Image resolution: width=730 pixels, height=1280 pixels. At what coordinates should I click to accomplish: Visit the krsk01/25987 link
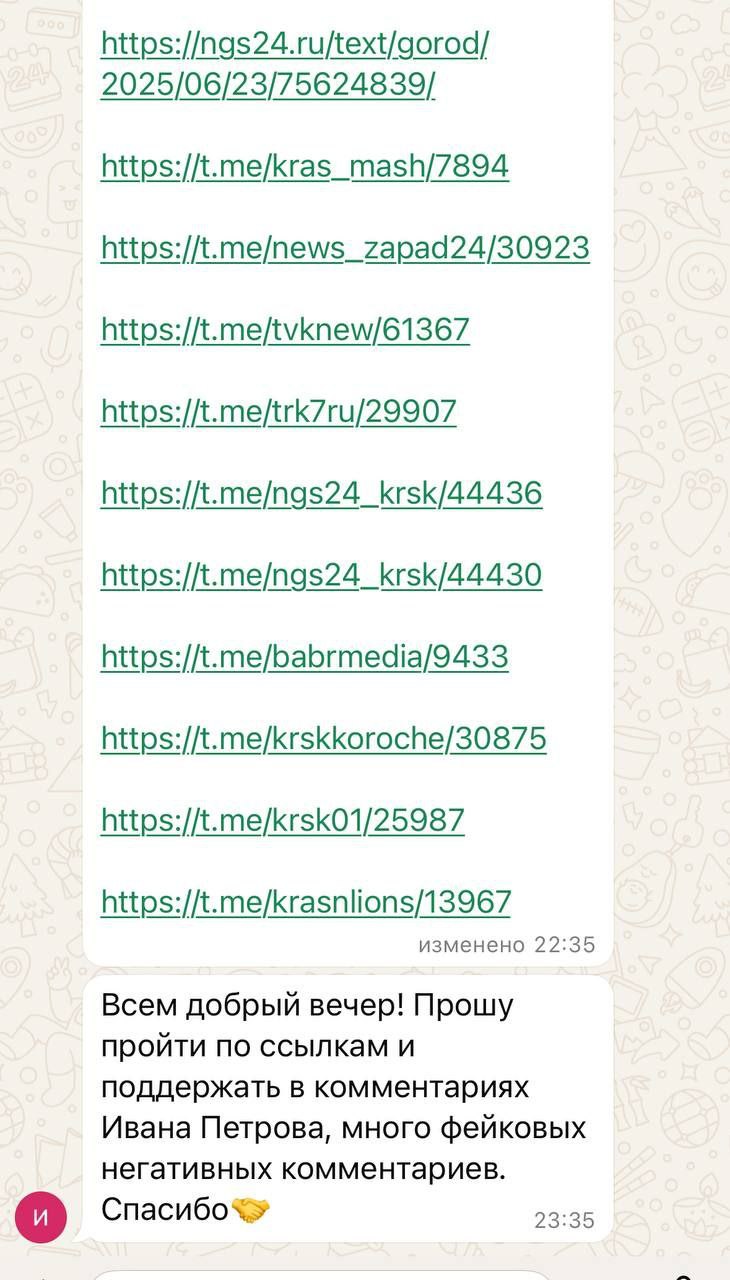[283, 822]
